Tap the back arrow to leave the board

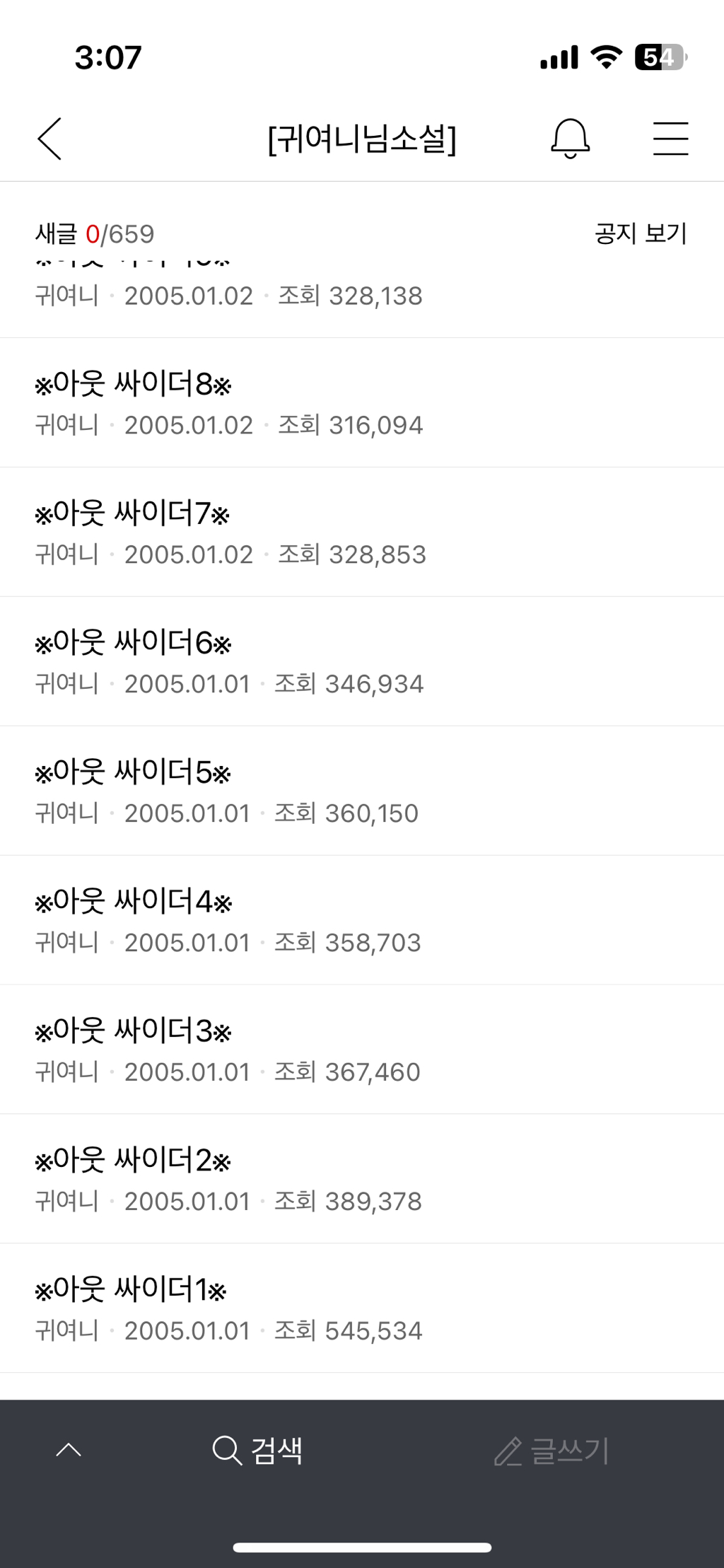point(48,139)
